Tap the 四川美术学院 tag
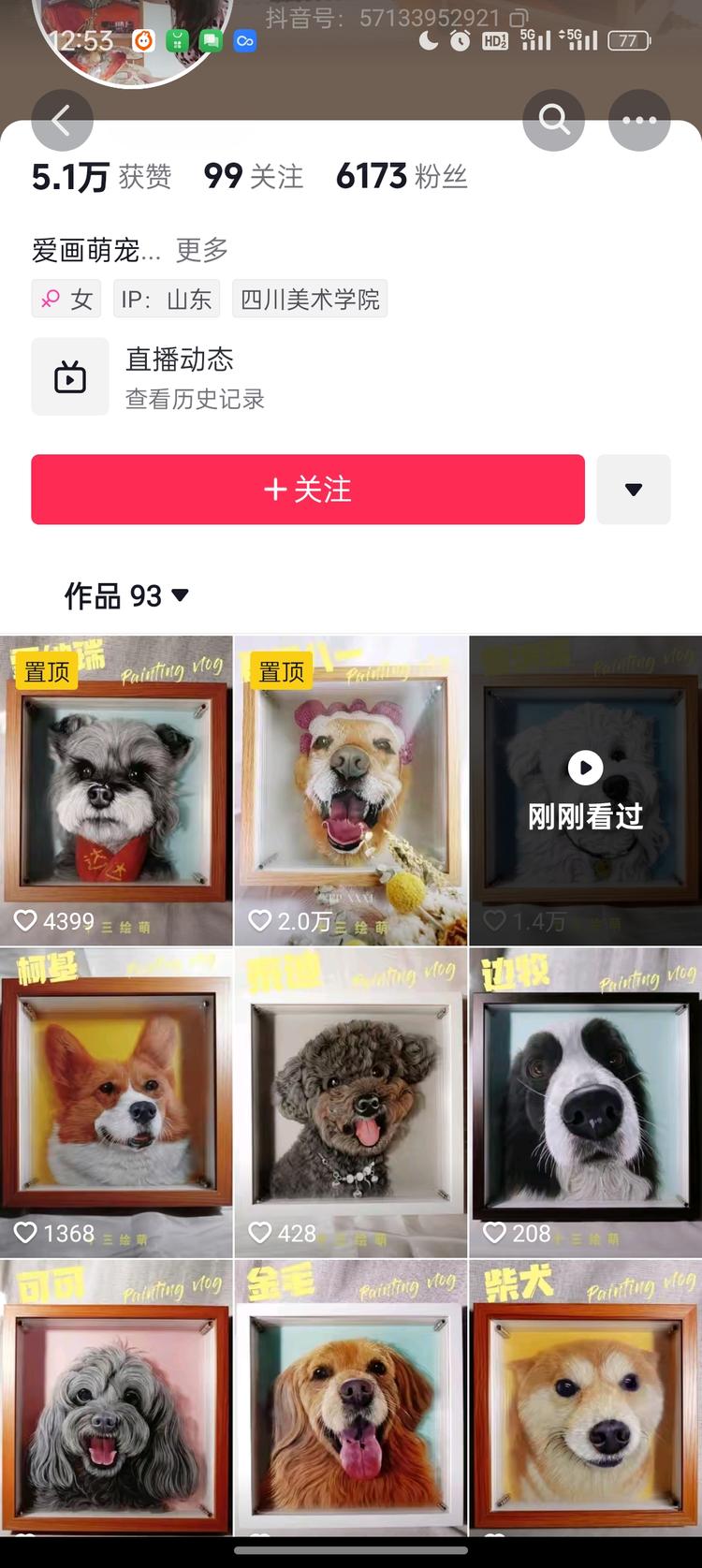Image resolution: width=702 pixels, height=1568 pixels. [310, 299]
